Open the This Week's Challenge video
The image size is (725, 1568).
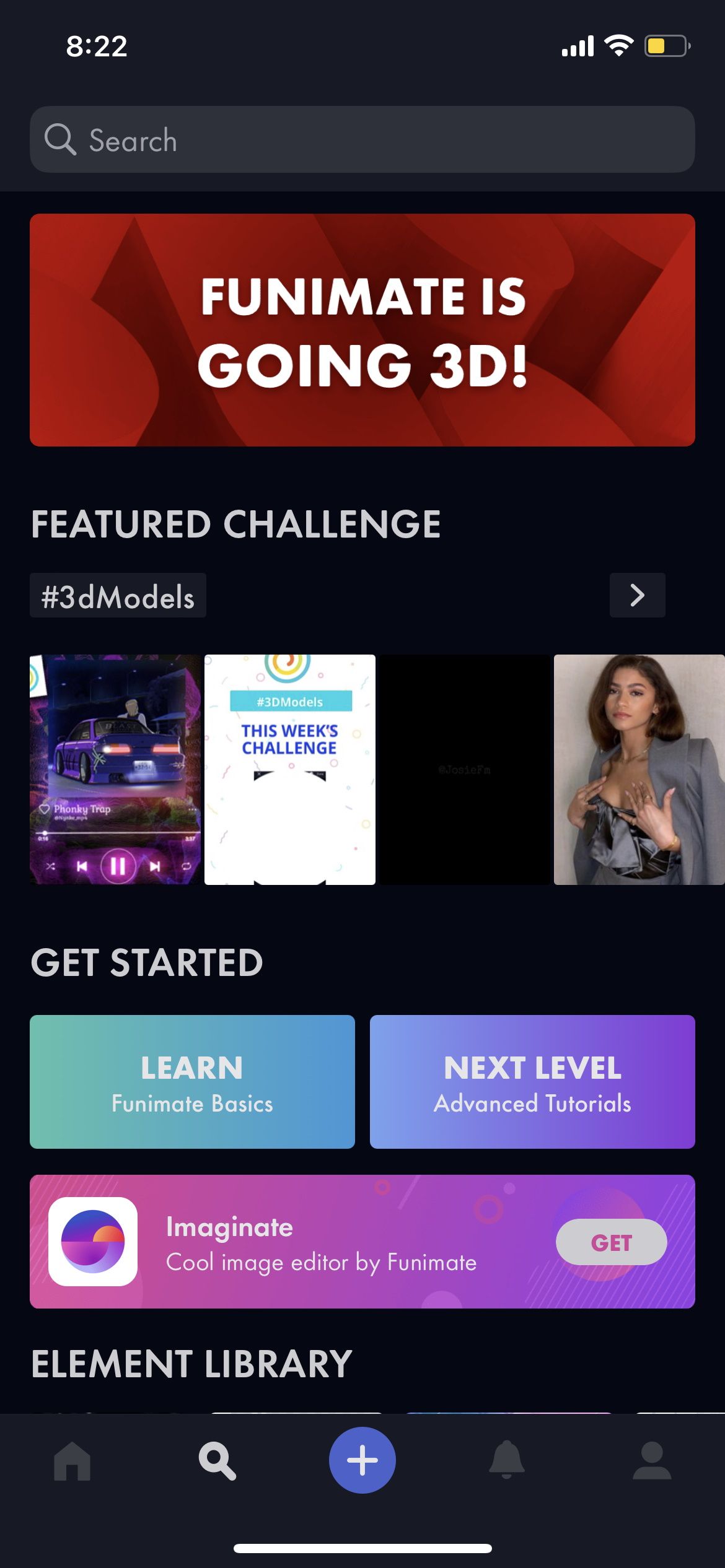(x=290, y=770)
